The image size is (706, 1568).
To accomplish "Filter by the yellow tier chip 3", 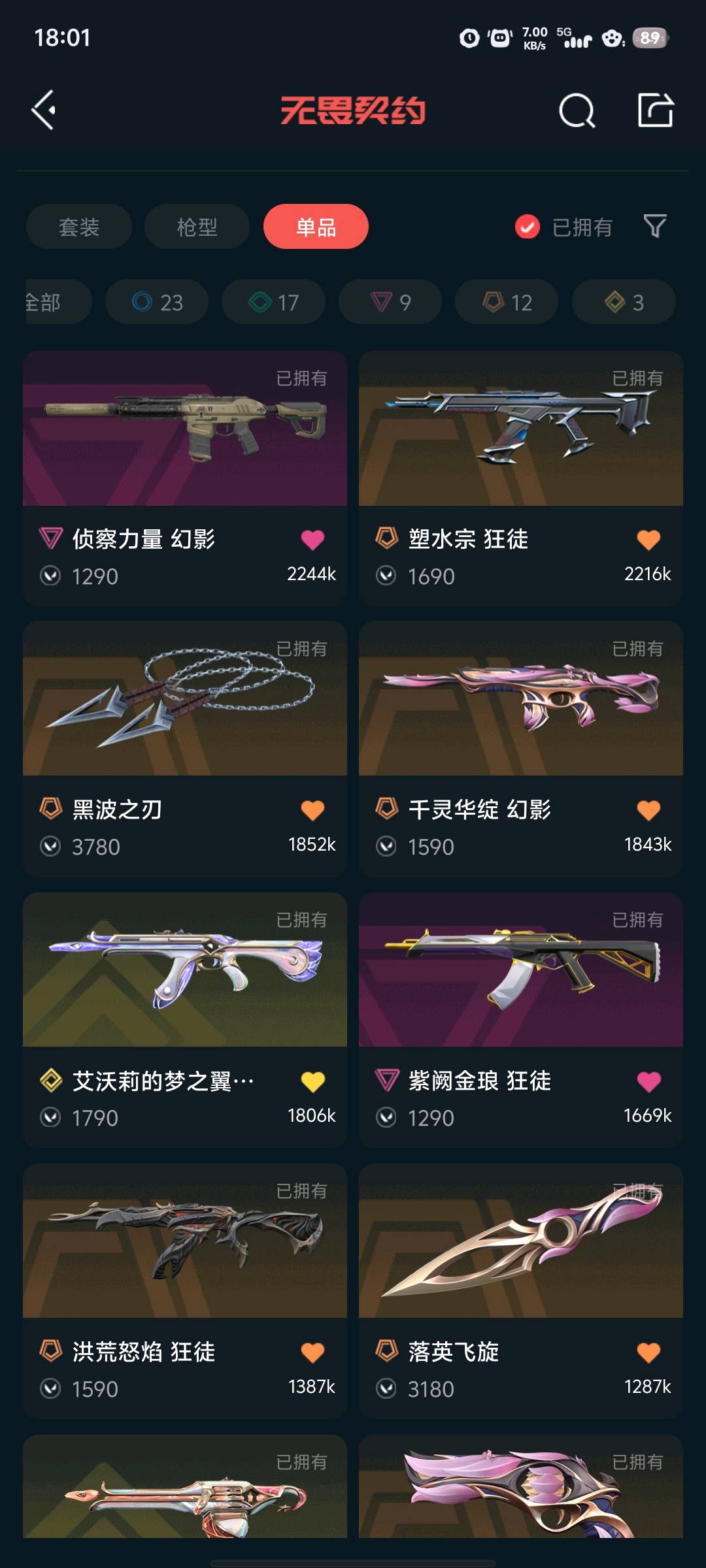I will coord(624,302).
